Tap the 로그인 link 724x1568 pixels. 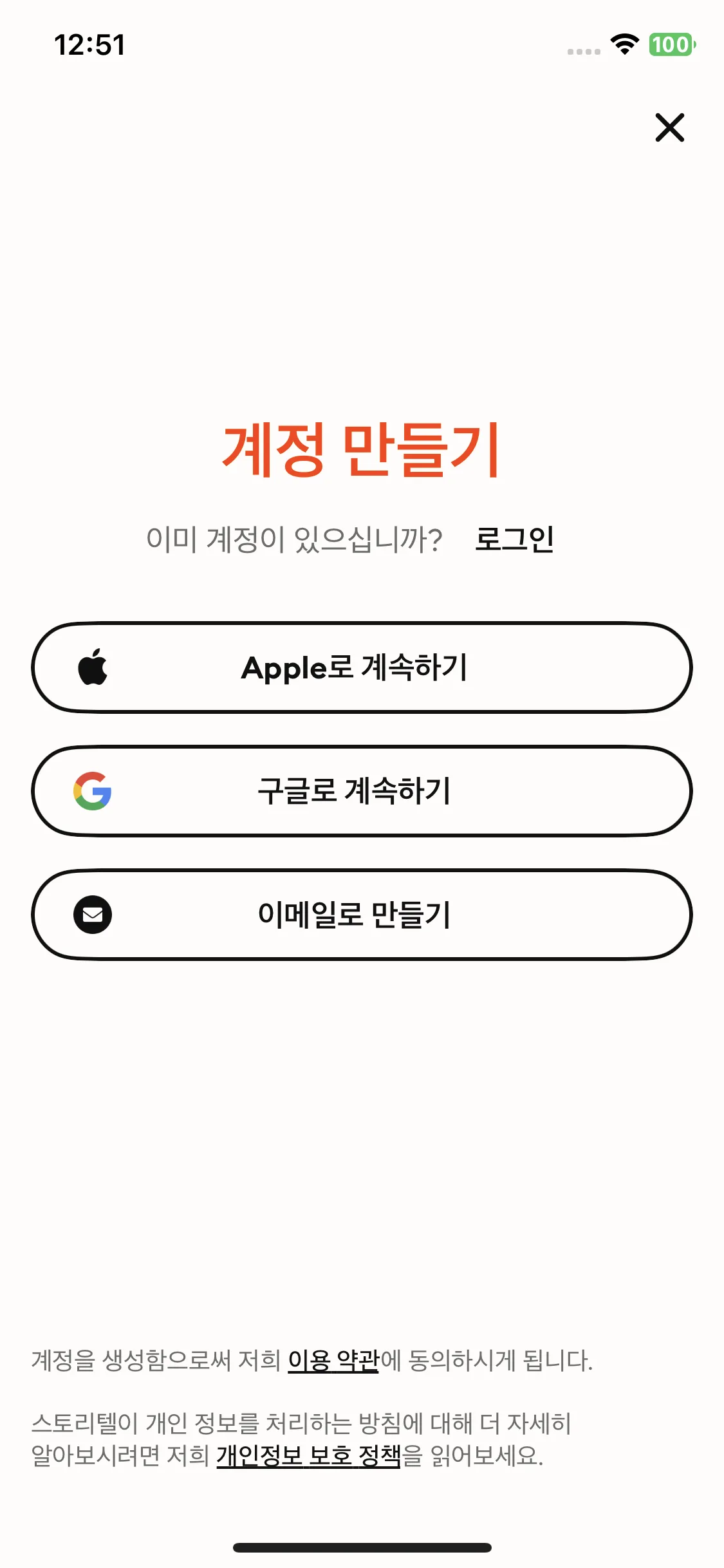[514, 539]
